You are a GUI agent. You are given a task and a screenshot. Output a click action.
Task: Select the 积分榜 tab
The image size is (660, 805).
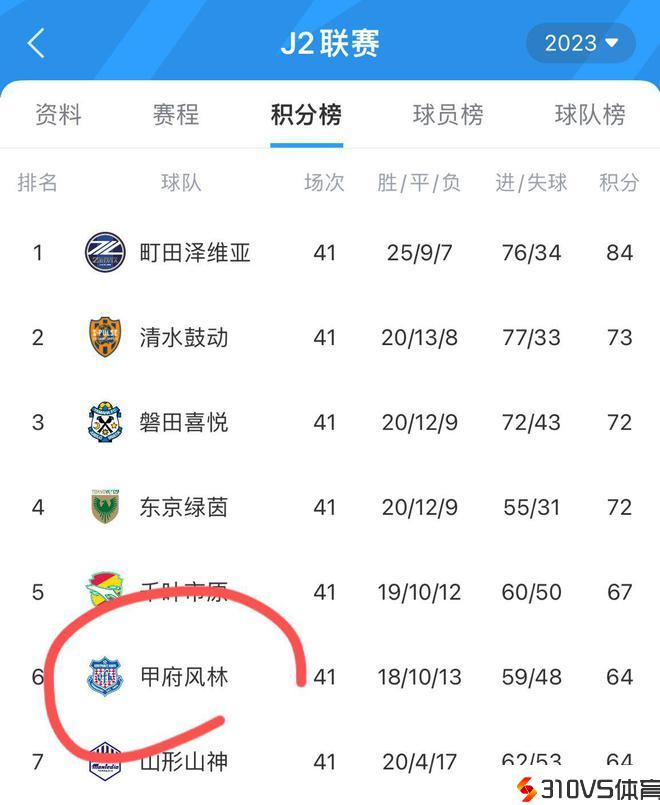[306, 115]
